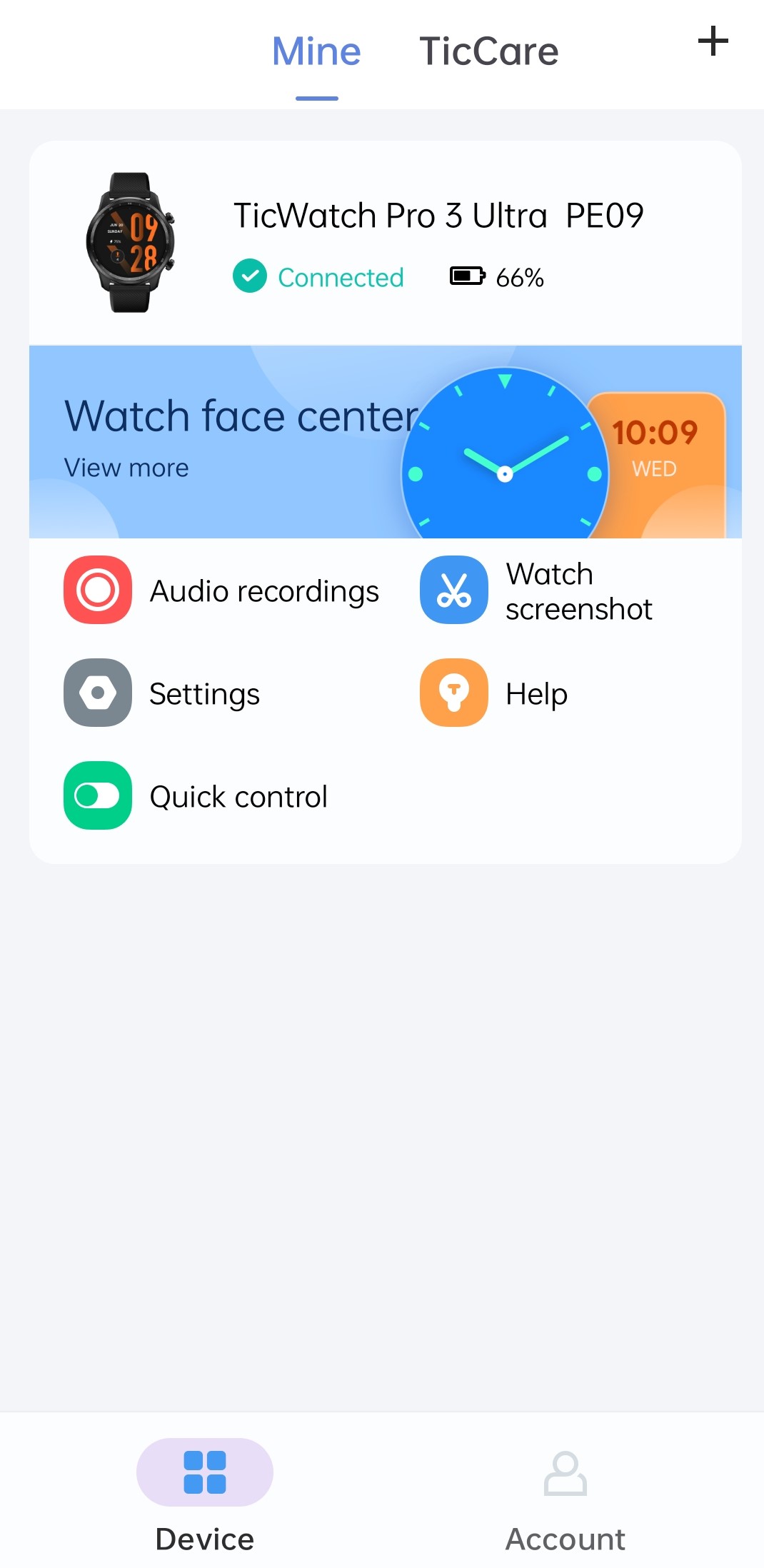Viewport: 764px width, 1568px height.
Task: Select the Device tab in the bottom bar
Action: pos(205,1497)
